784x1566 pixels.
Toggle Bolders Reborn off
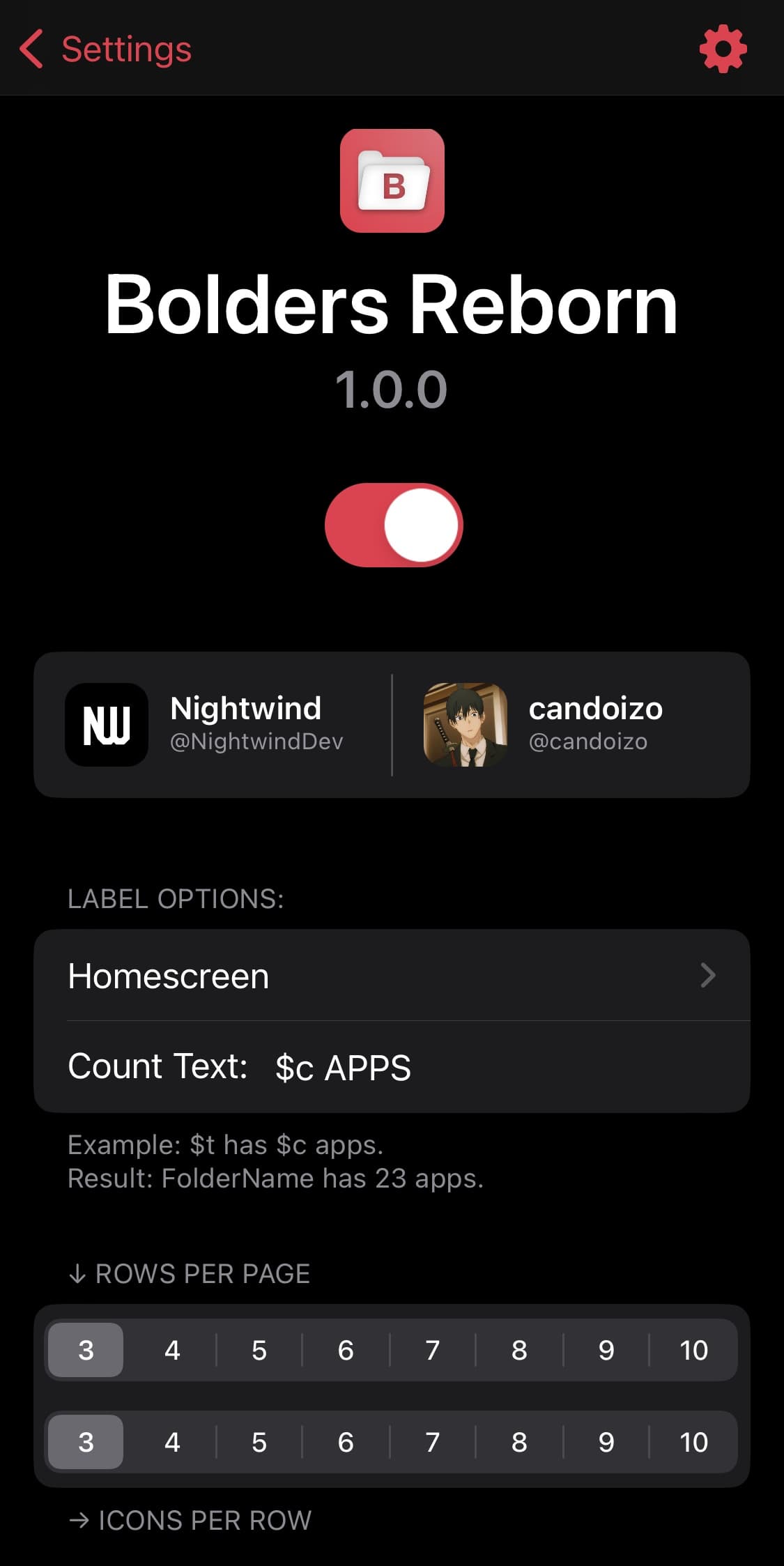coord(394,525)
